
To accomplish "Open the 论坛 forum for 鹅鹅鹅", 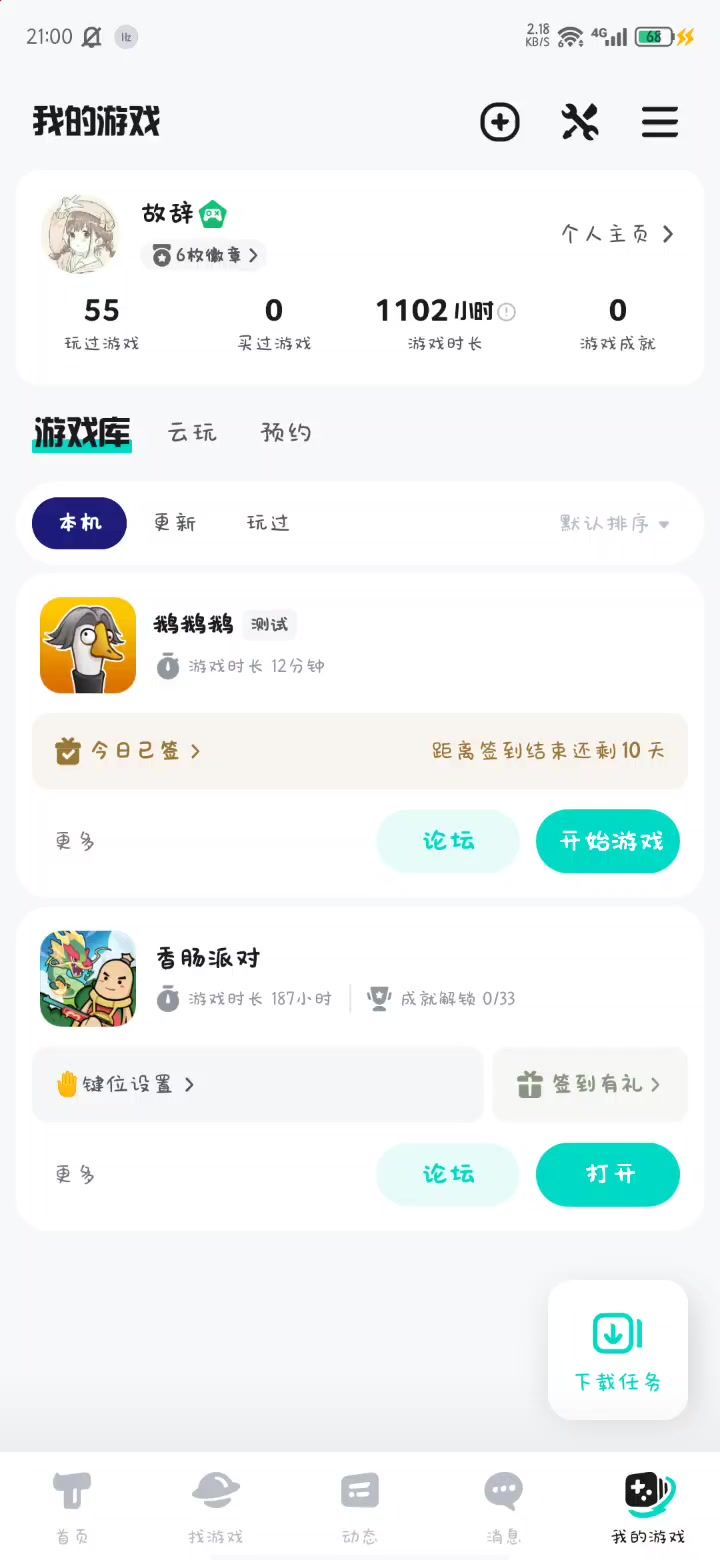I will click(448, 841).
